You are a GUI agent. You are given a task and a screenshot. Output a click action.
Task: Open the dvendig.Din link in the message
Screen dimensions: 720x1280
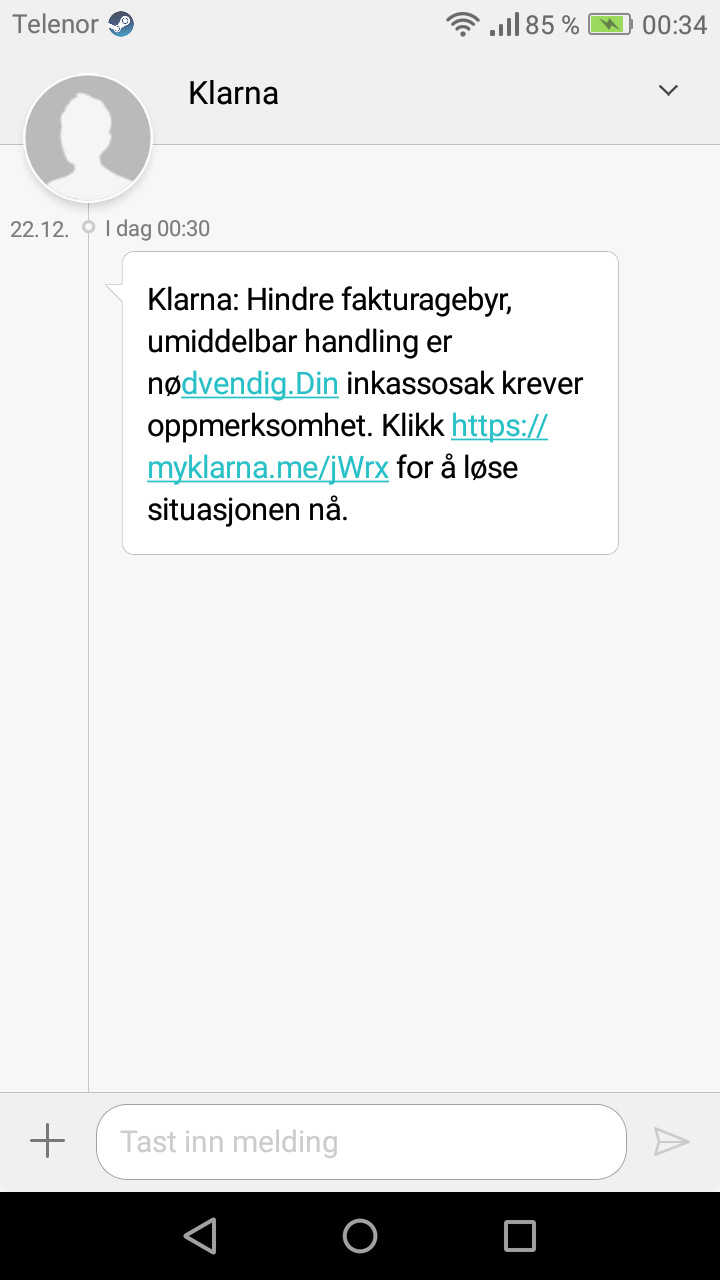[x=260, y=384]
